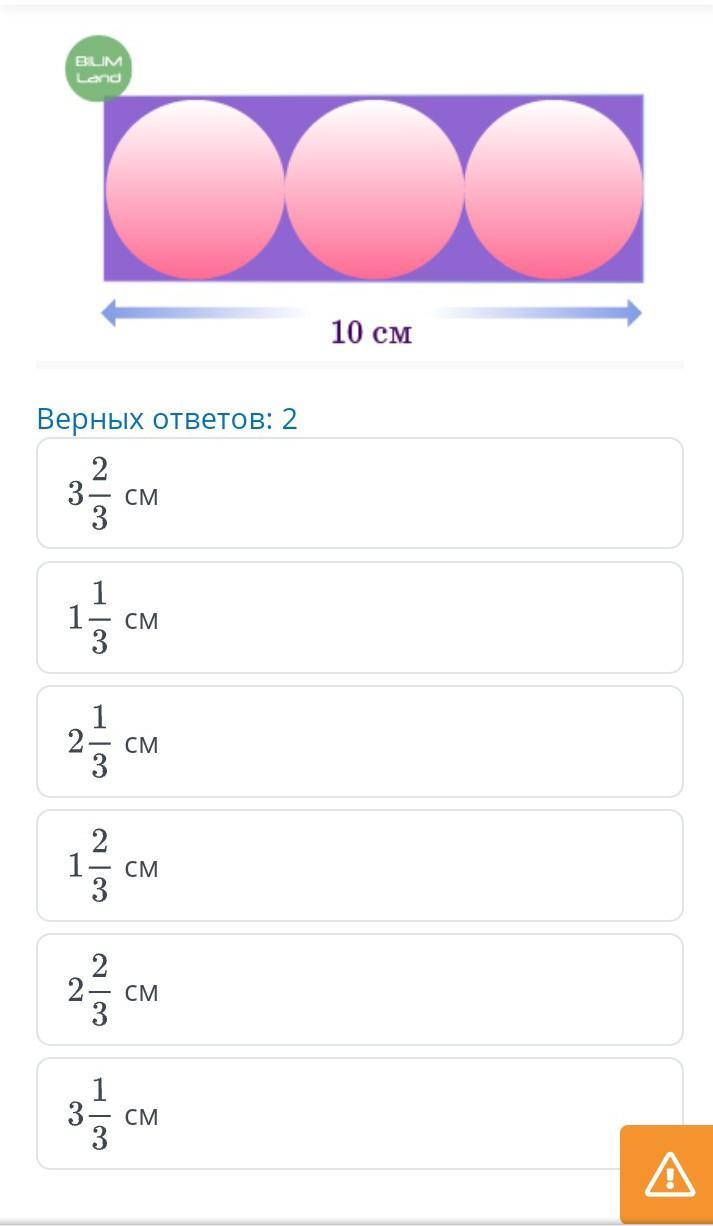Tap the orange warning report button
This screenshot has height=1226, width=713.
click(668, 1174)
